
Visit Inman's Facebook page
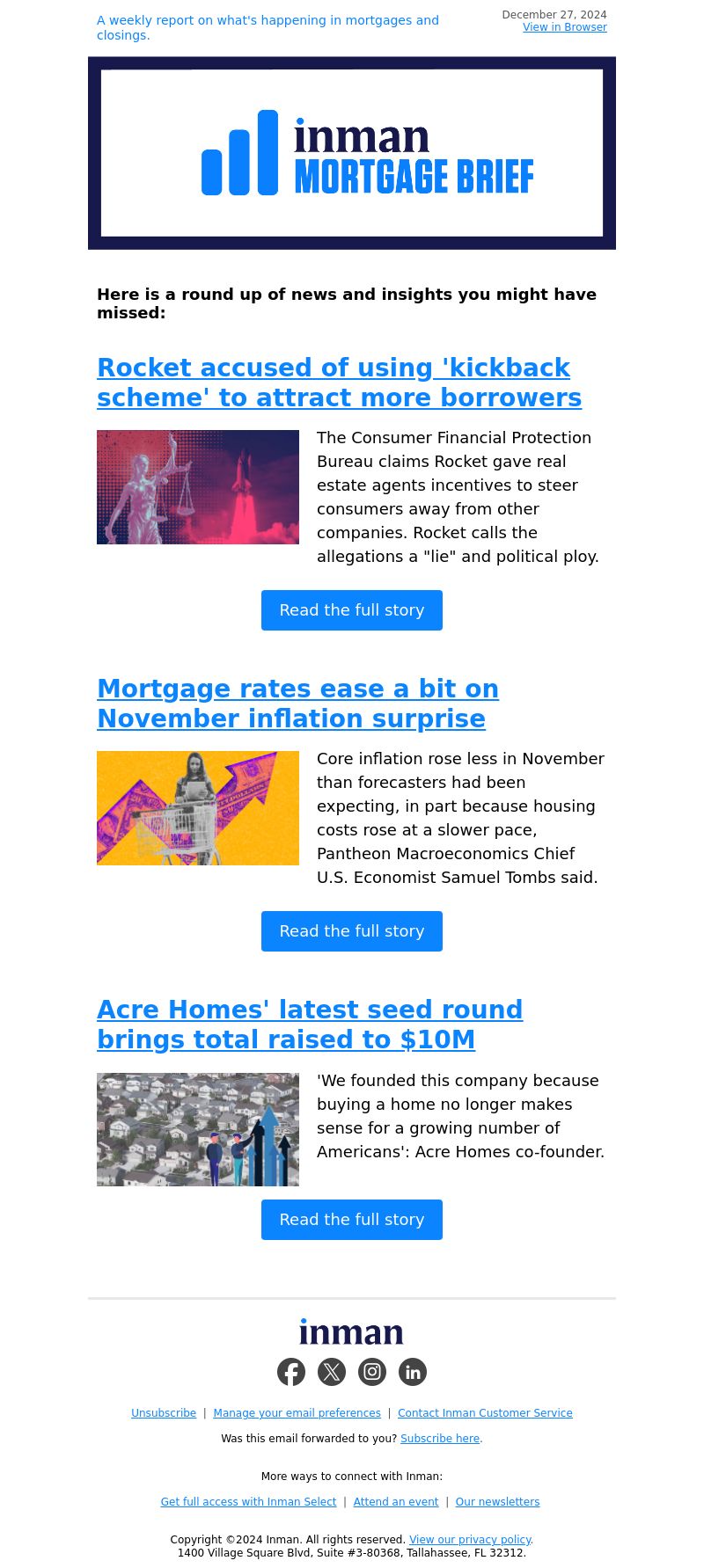click(291, 1372)
